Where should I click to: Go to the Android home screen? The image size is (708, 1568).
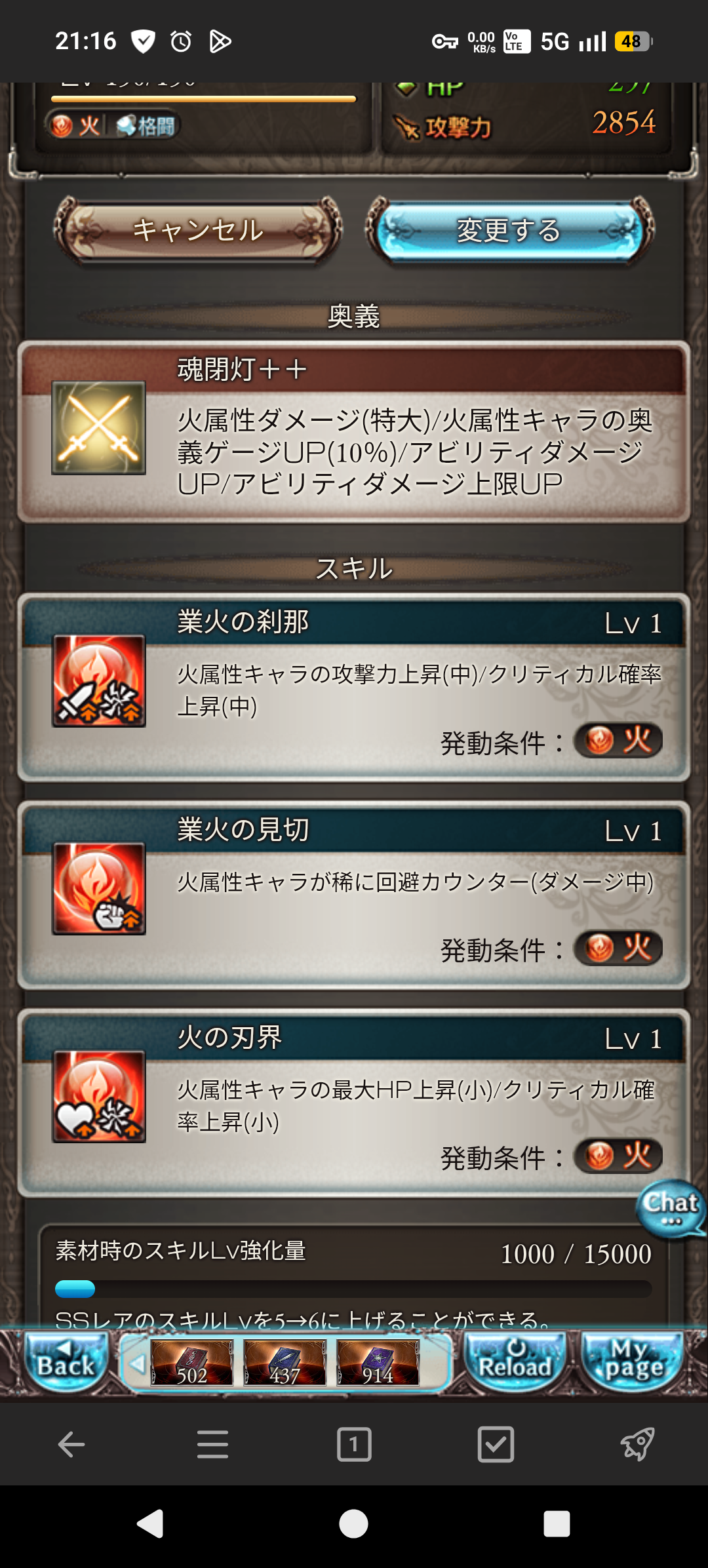[353, 1524]
